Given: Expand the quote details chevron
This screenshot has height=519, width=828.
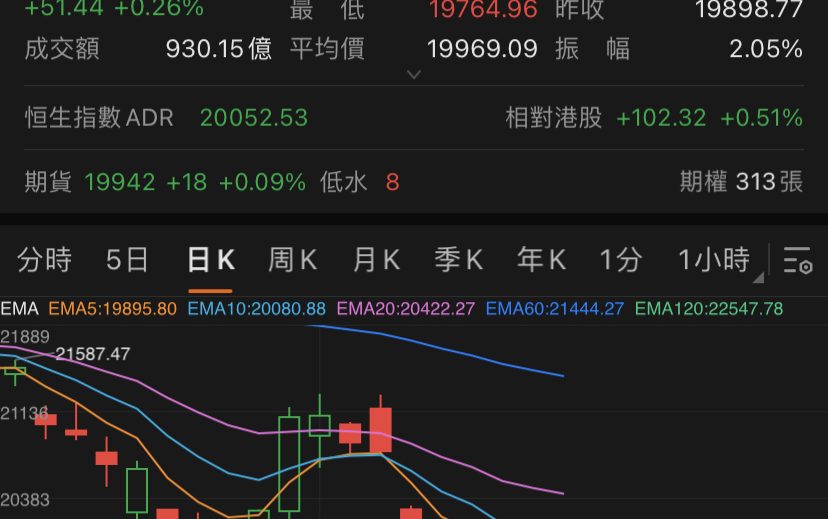Looking at the screenshot, I should coord(414,74).
